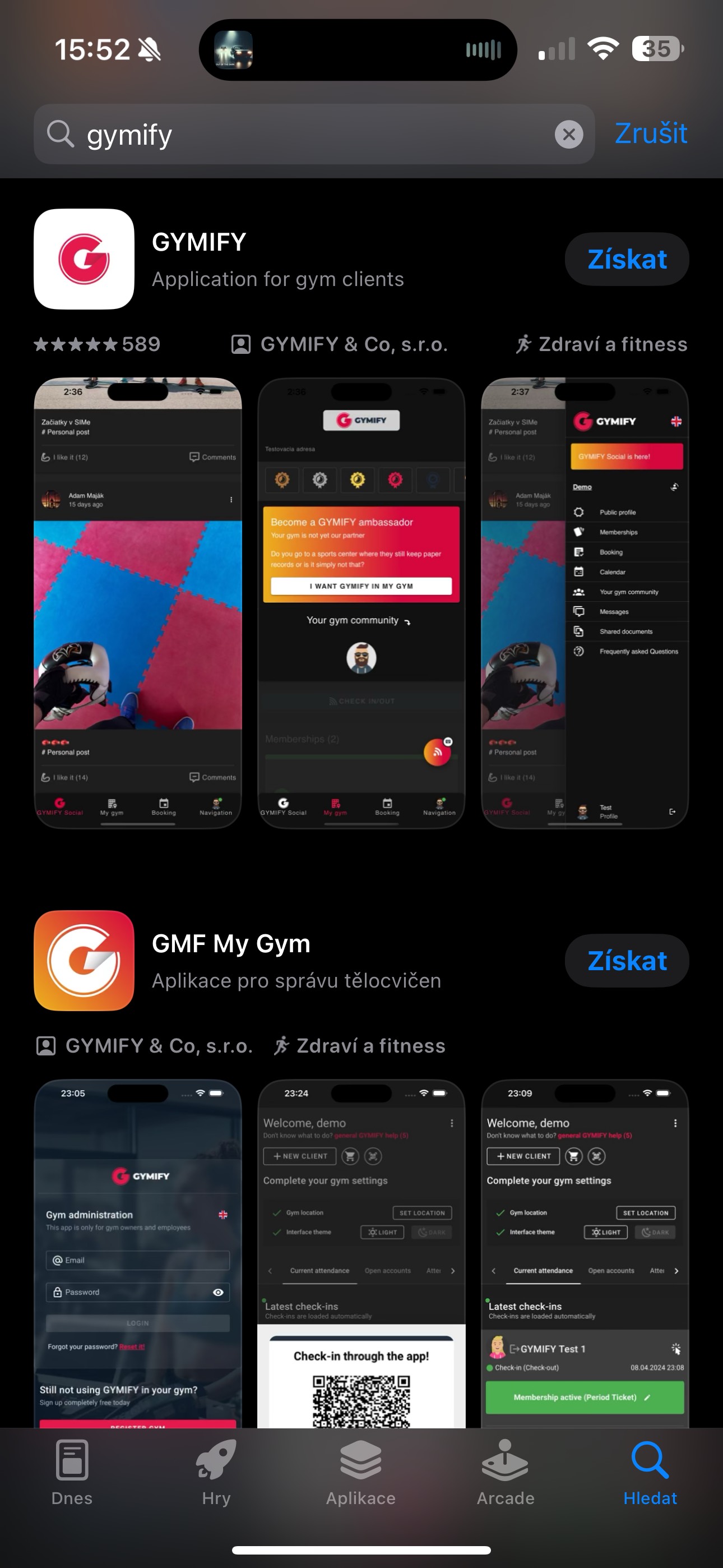This screenshot has height=1568, width=723.
Task: View GMF My Gym's Gym administration login screenshot
Action: coord(138,1253)
